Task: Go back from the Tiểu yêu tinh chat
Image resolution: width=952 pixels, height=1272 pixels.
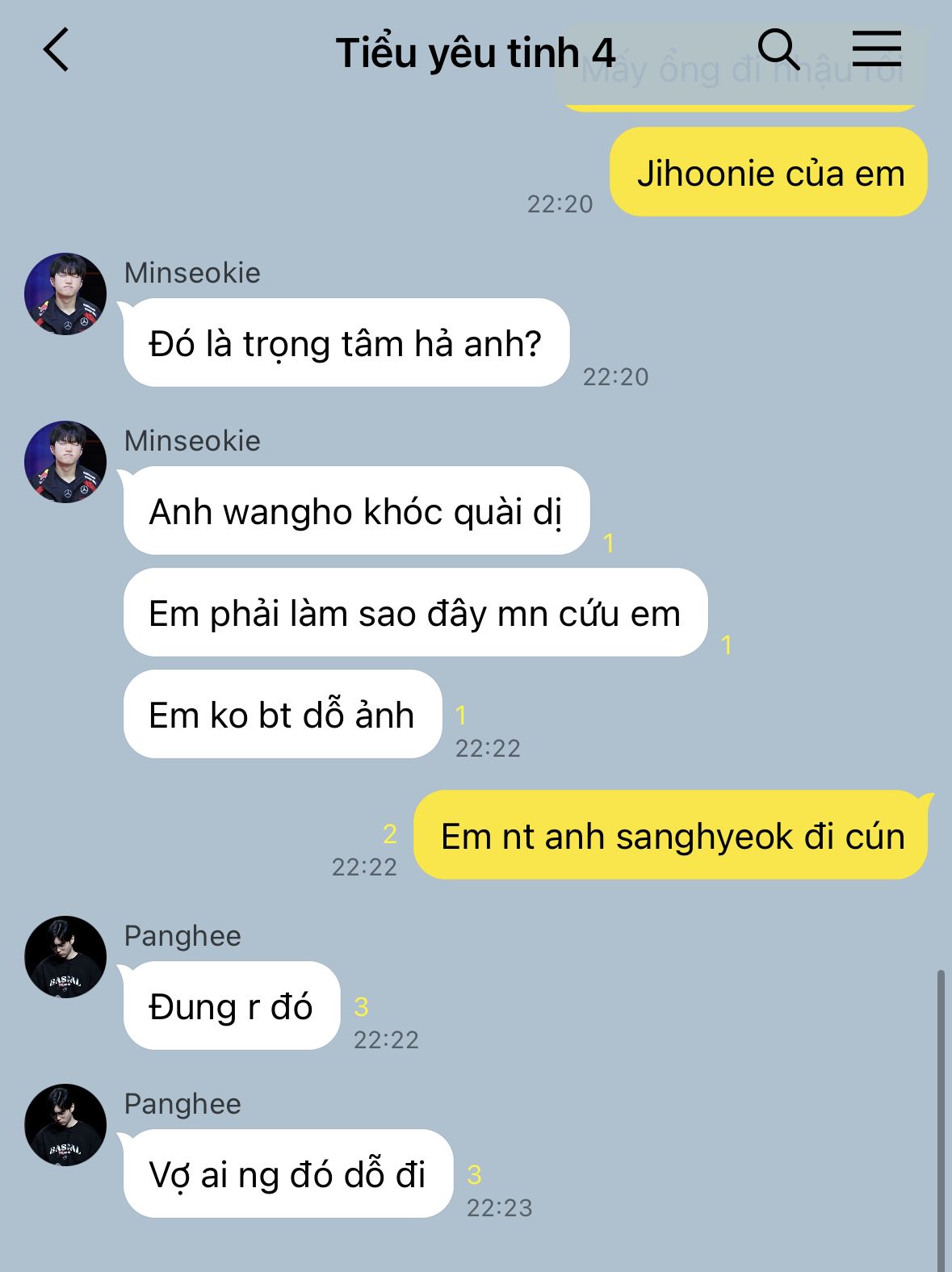Action: [x=57, y=50]
